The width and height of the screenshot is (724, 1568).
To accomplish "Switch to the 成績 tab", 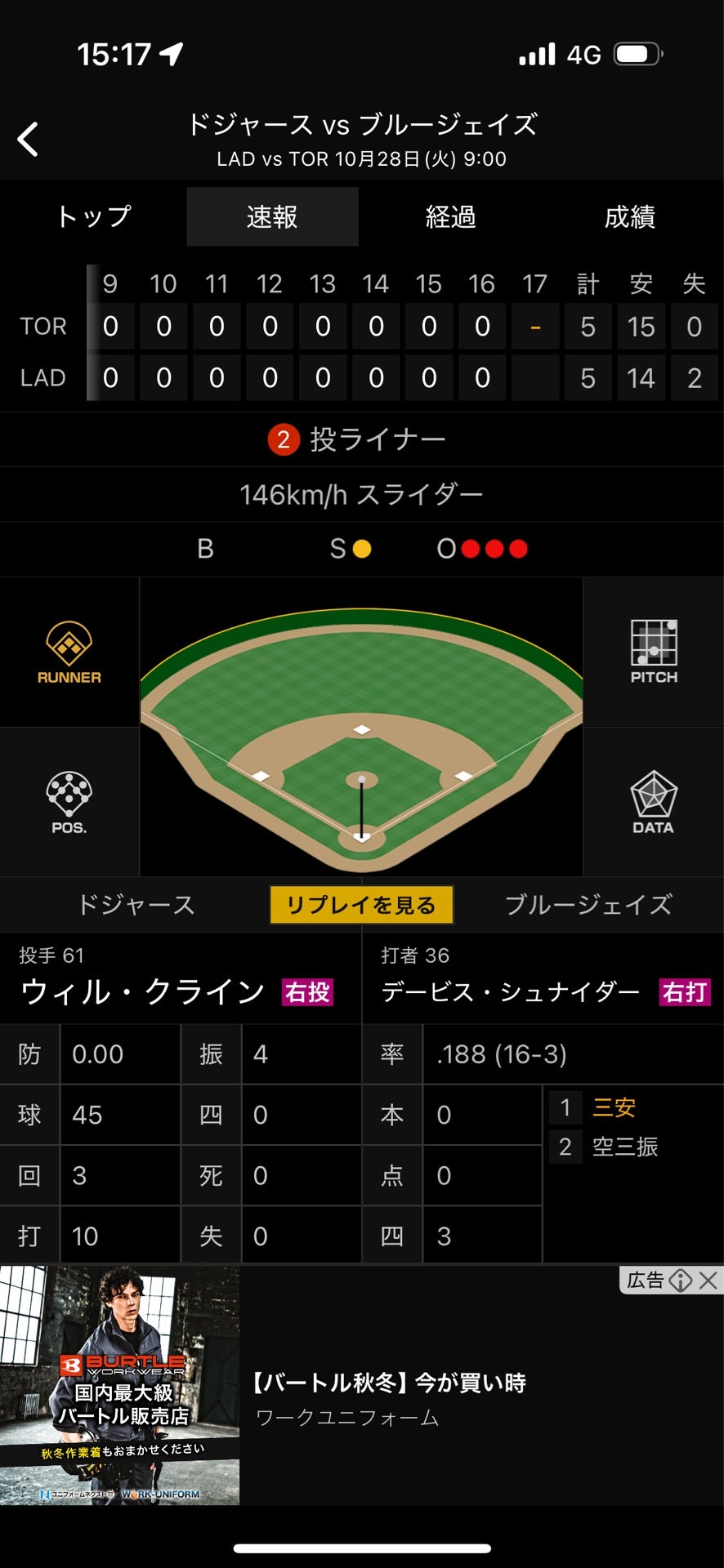I will 629,216.
